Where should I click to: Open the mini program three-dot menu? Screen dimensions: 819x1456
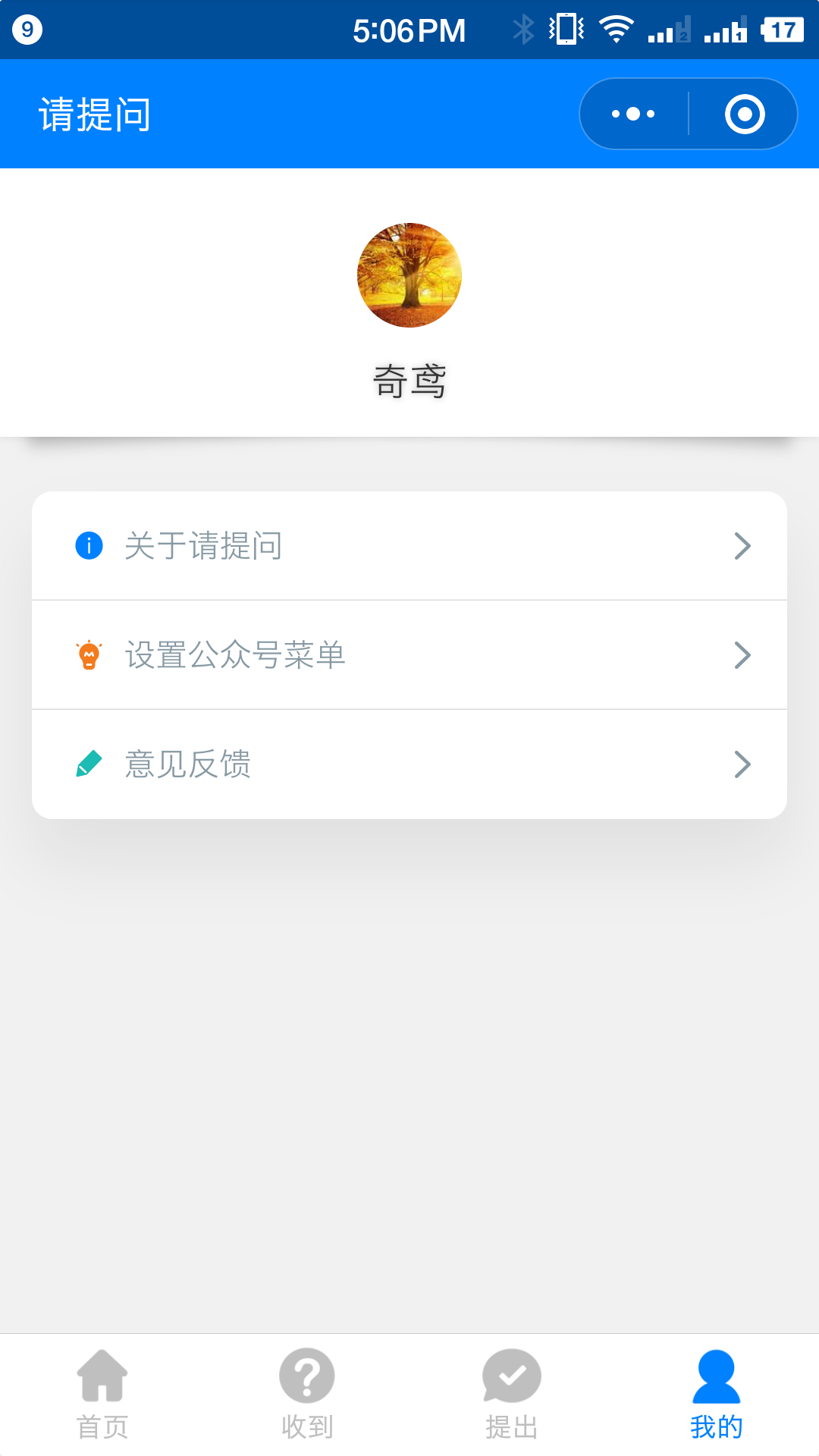tap(634, 114)
